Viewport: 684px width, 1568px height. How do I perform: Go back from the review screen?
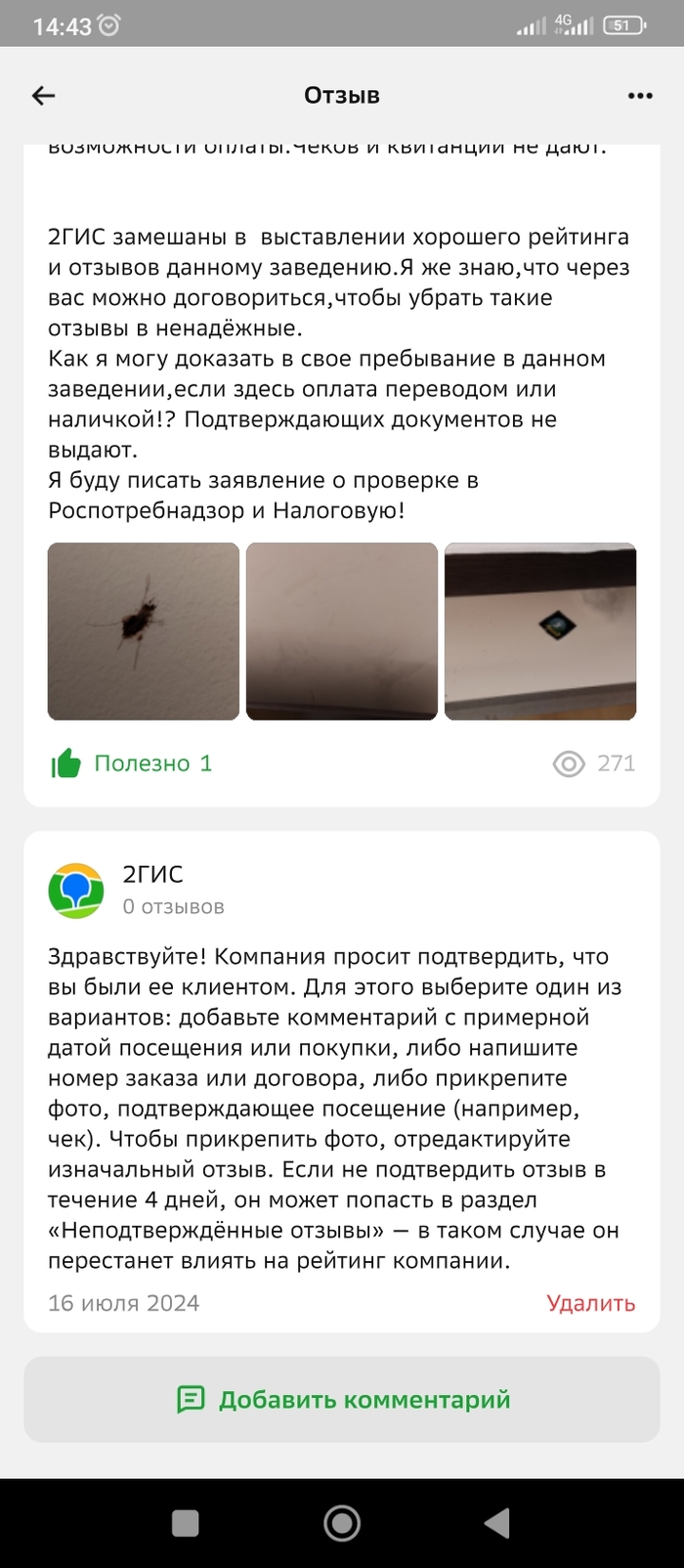point(44,95)
